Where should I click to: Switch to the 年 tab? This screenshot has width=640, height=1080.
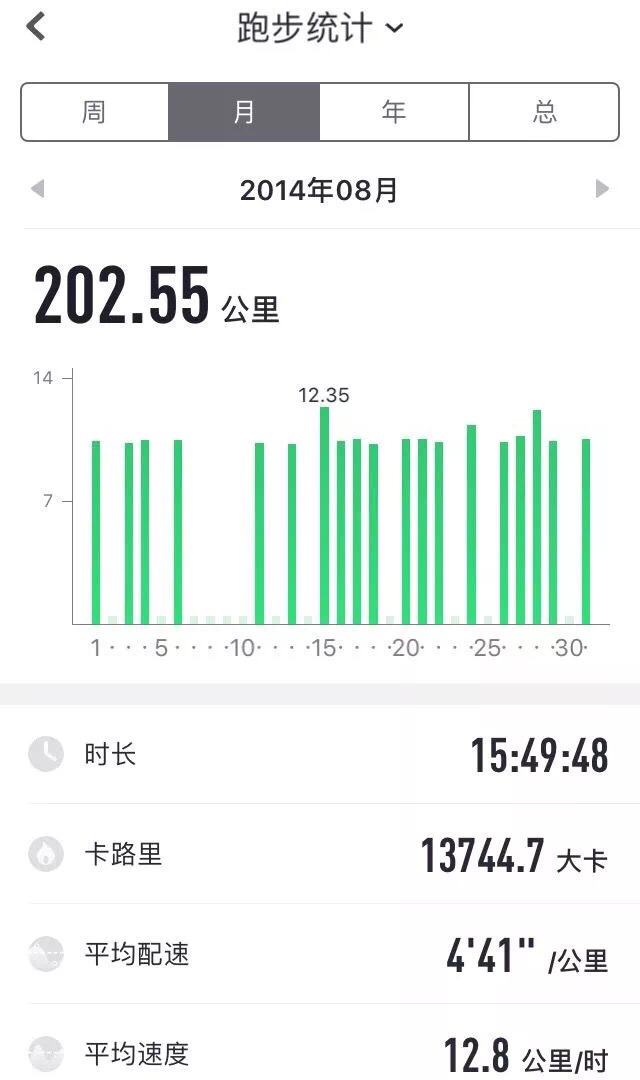coord(394,112)
